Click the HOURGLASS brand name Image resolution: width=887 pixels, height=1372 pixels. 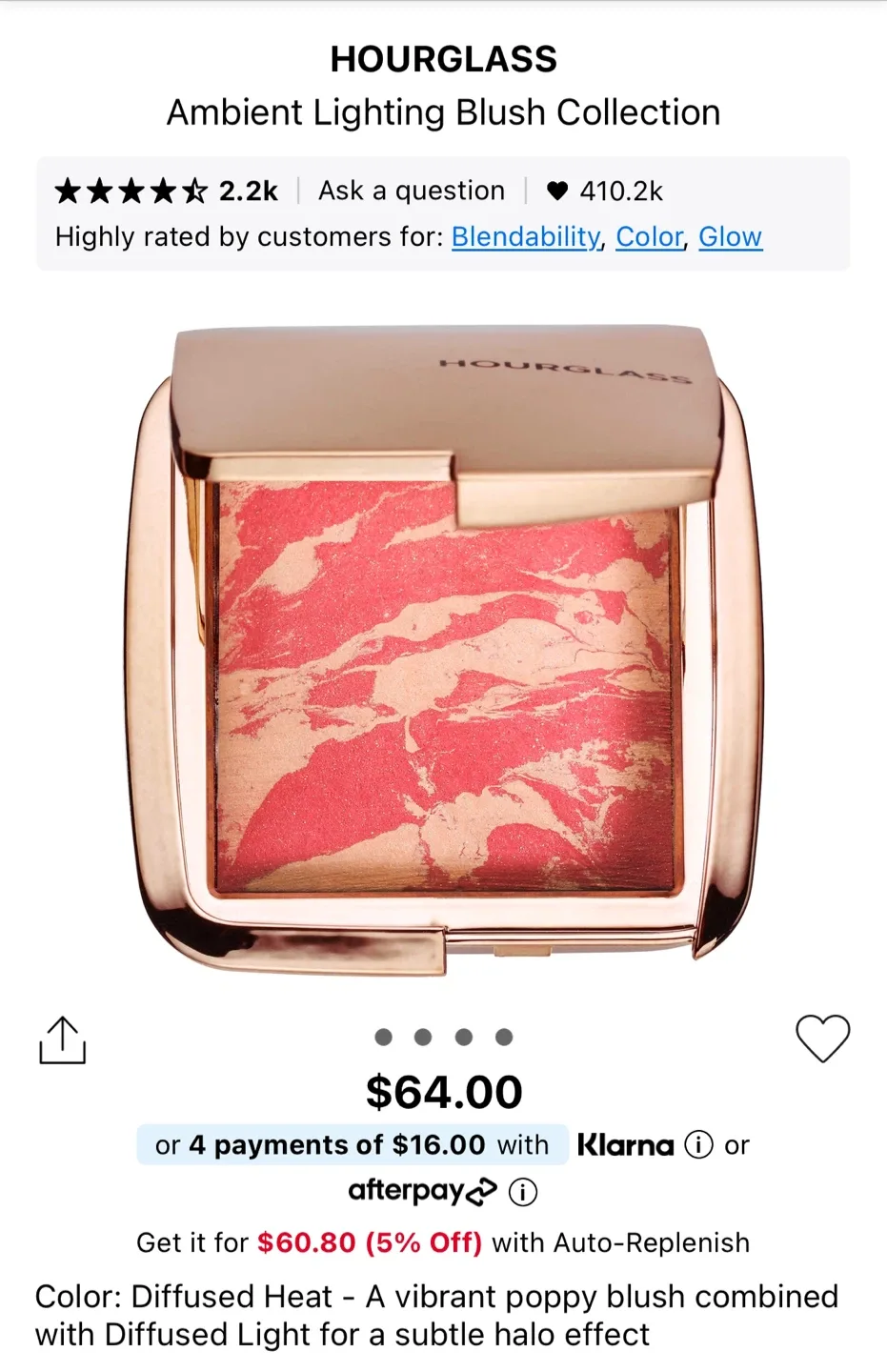pos(443,58)
